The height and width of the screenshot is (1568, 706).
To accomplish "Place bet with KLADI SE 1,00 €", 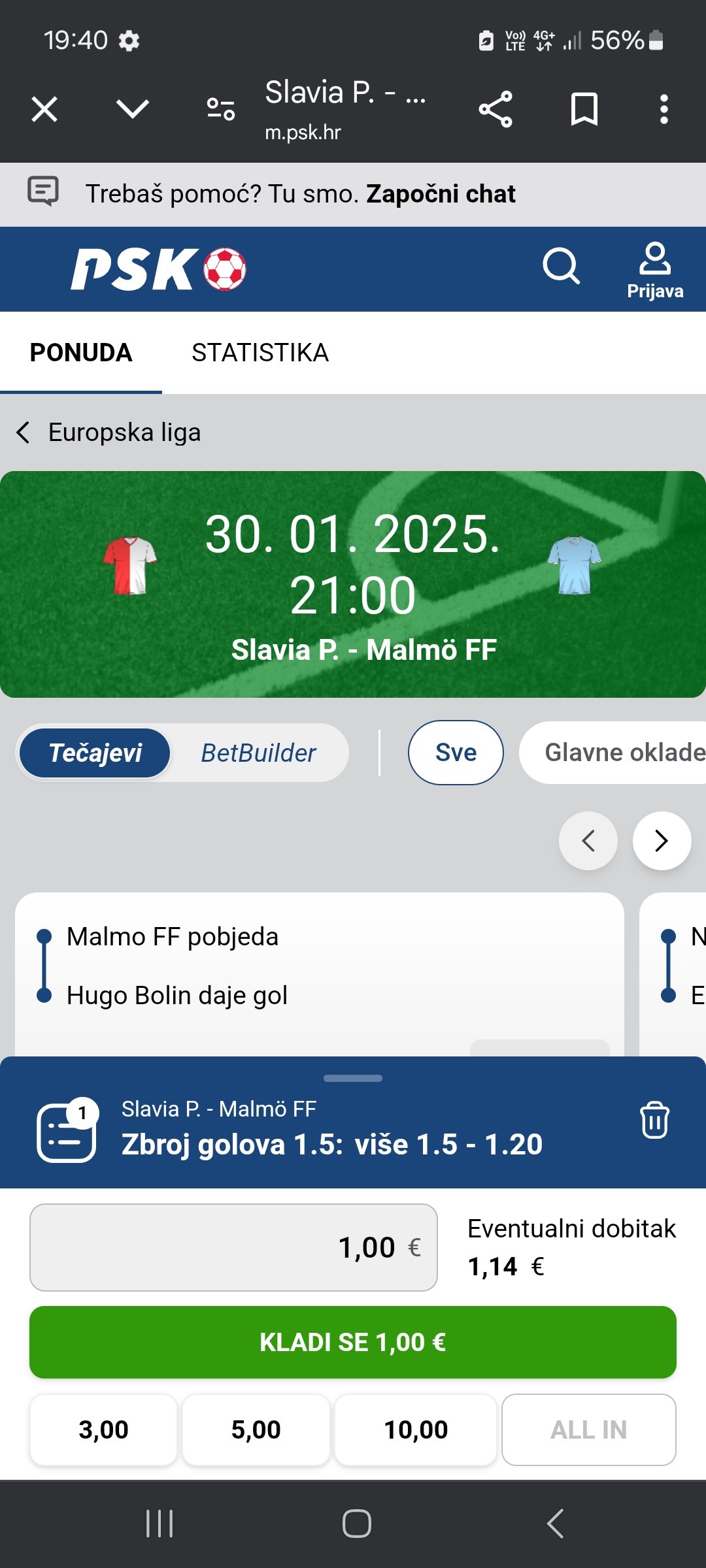I will pos(353,1342).
